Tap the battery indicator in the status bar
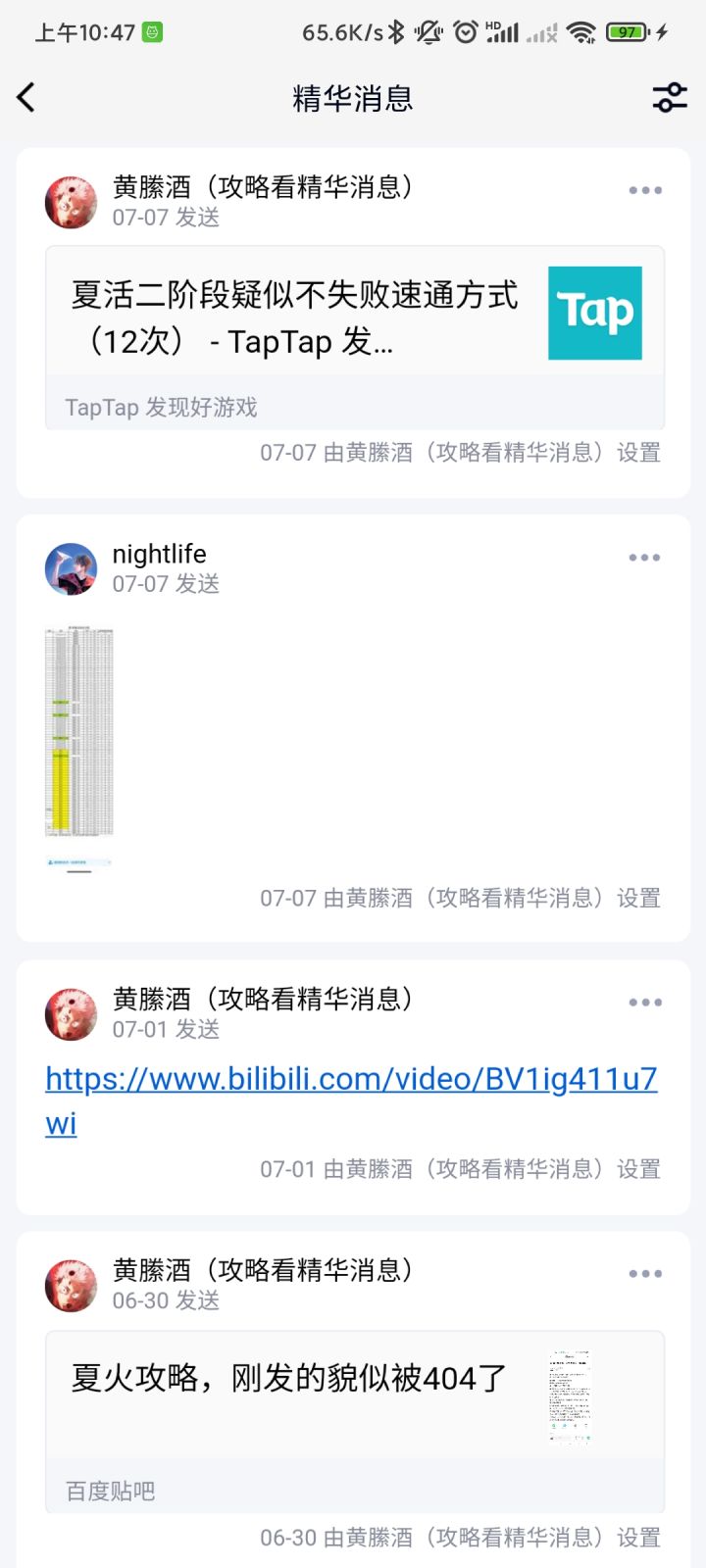 [x=626, y=32]
